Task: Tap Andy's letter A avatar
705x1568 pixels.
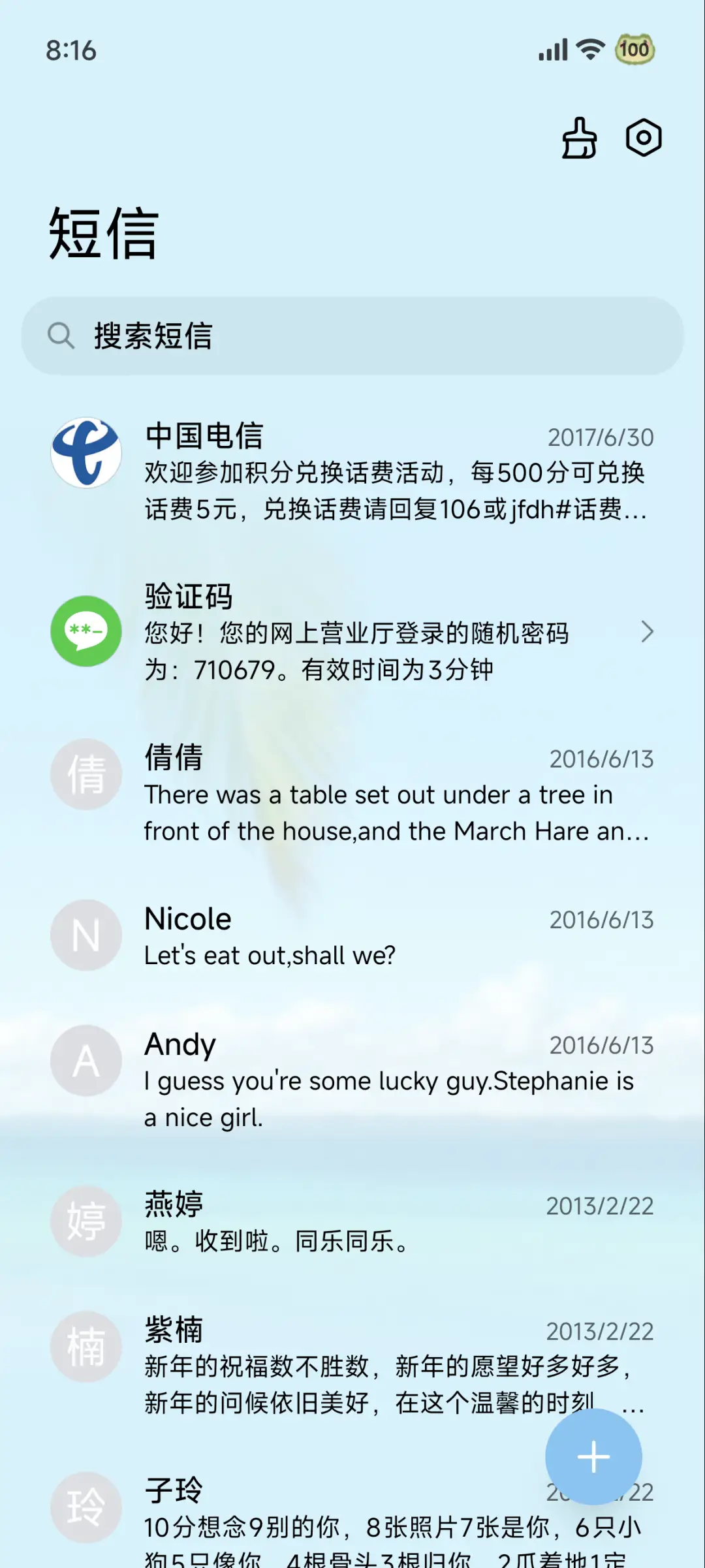Action: coord(86,1060)
